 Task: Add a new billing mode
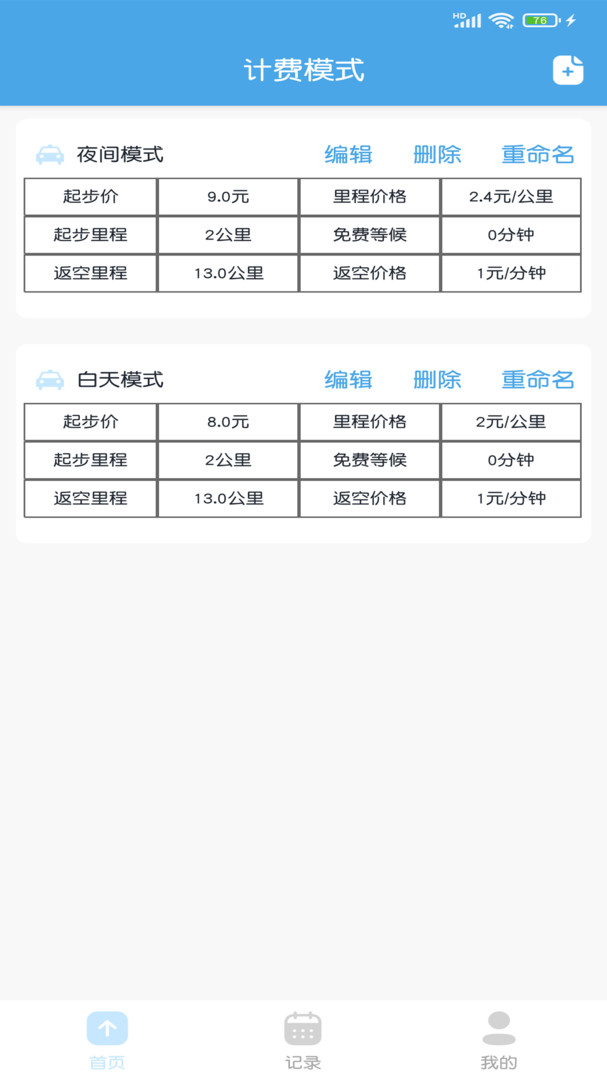point(568,70)
